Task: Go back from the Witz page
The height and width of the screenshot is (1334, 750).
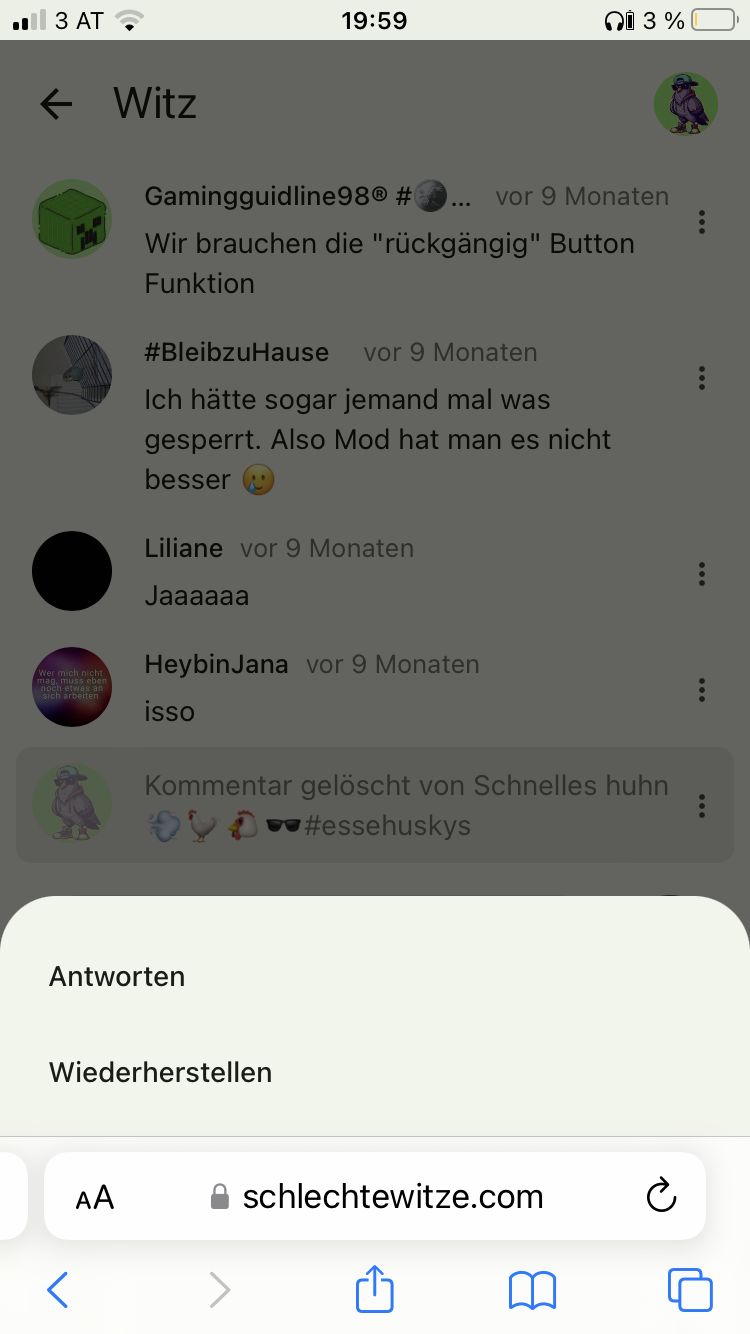Action: [57, 104]
